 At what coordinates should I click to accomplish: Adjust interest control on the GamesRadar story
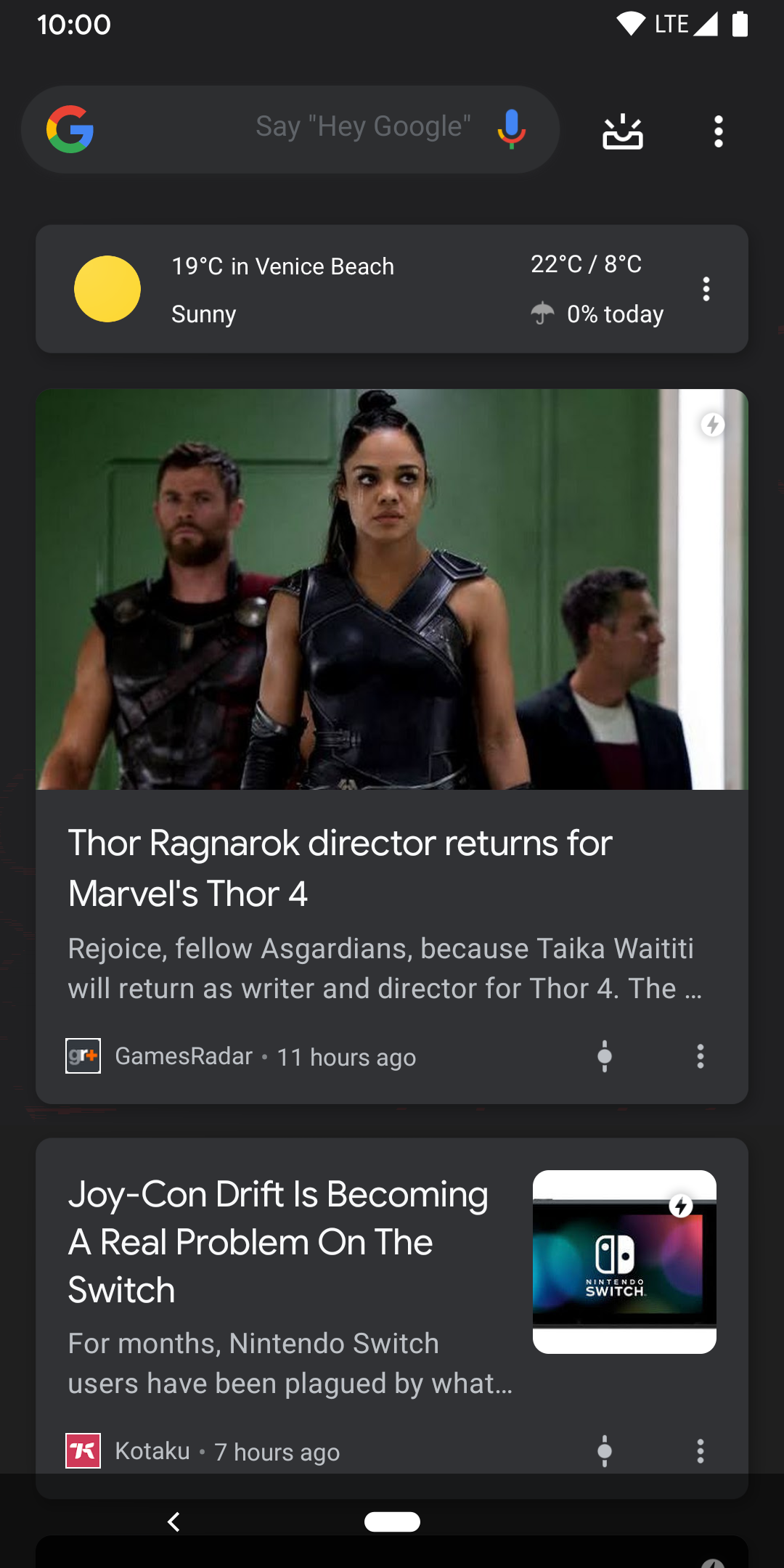(x=605, y=1056)
